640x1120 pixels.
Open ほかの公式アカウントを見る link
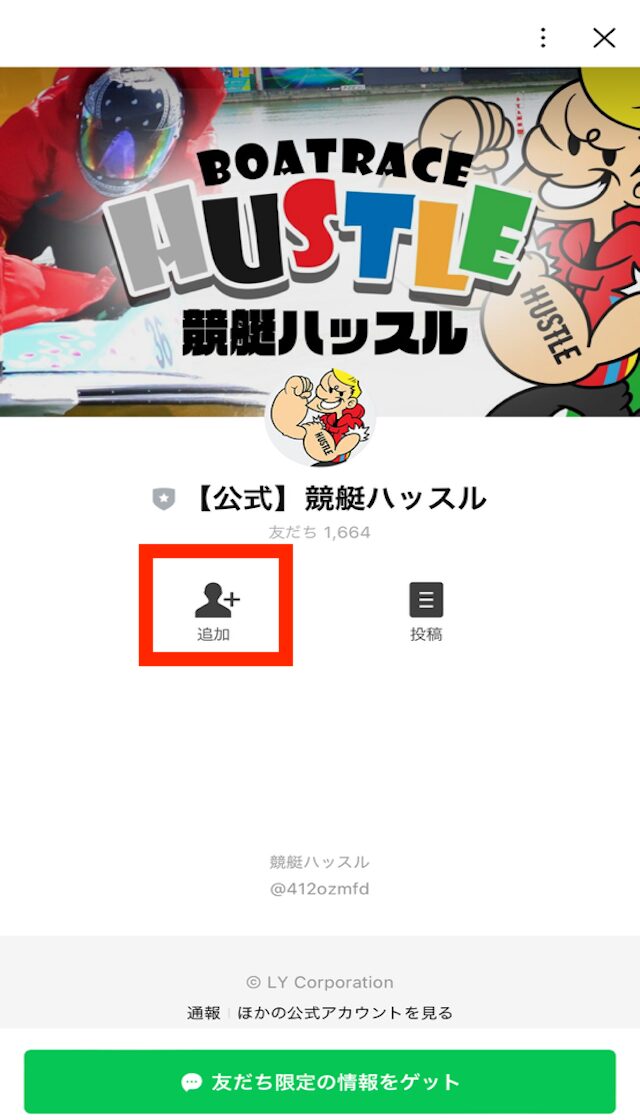[345, 1013]
